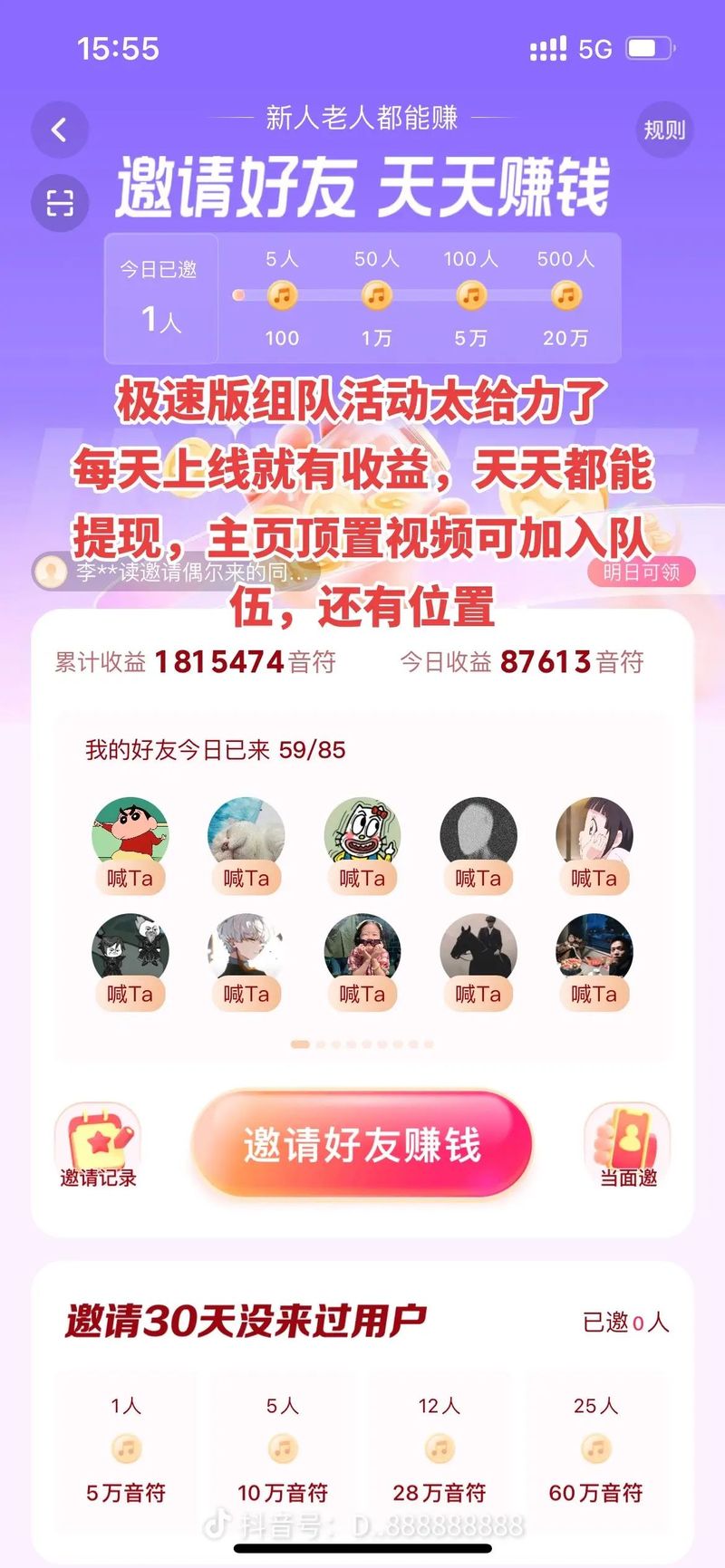This screenshot has height=1568, width=725.
Task: Tap the 邀请好友赚钱 button
Action: (x=362, y=1145)
